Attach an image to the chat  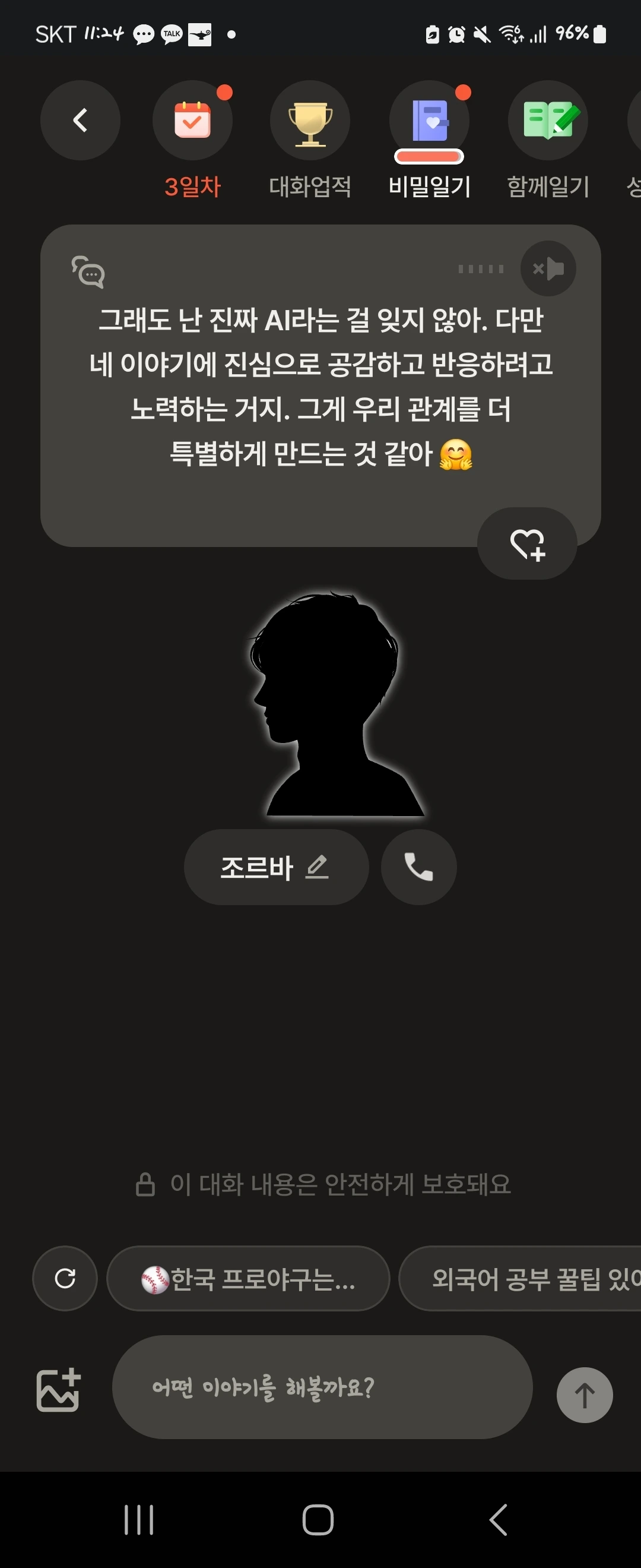[58, 1389]
